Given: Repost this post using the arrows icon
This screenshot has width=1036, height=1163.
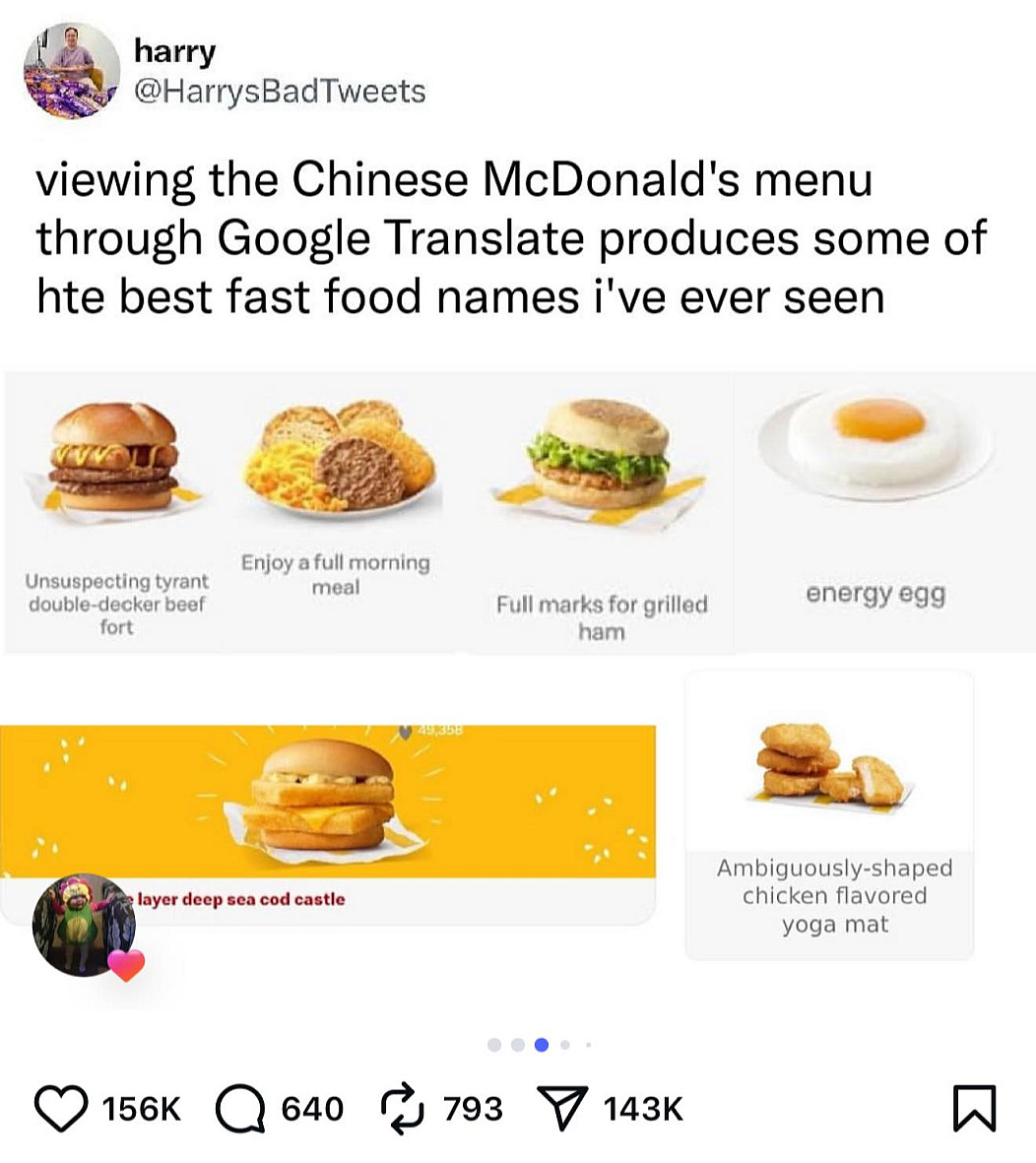Looking at the screenshot, I should coord(402,1109).
